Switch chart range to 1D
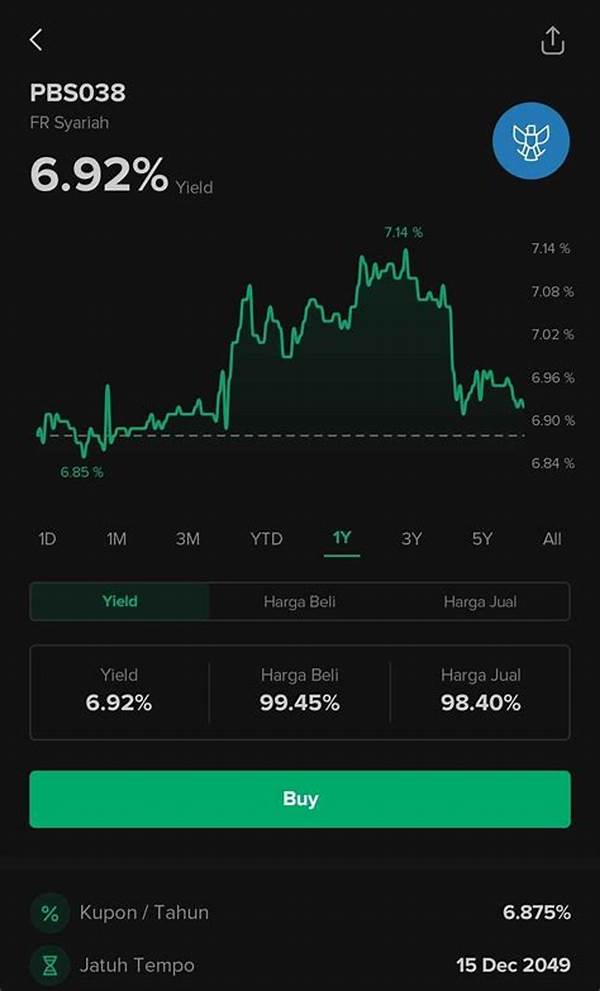This screenshot has width=600, height=991. click(x=47, y=539)
